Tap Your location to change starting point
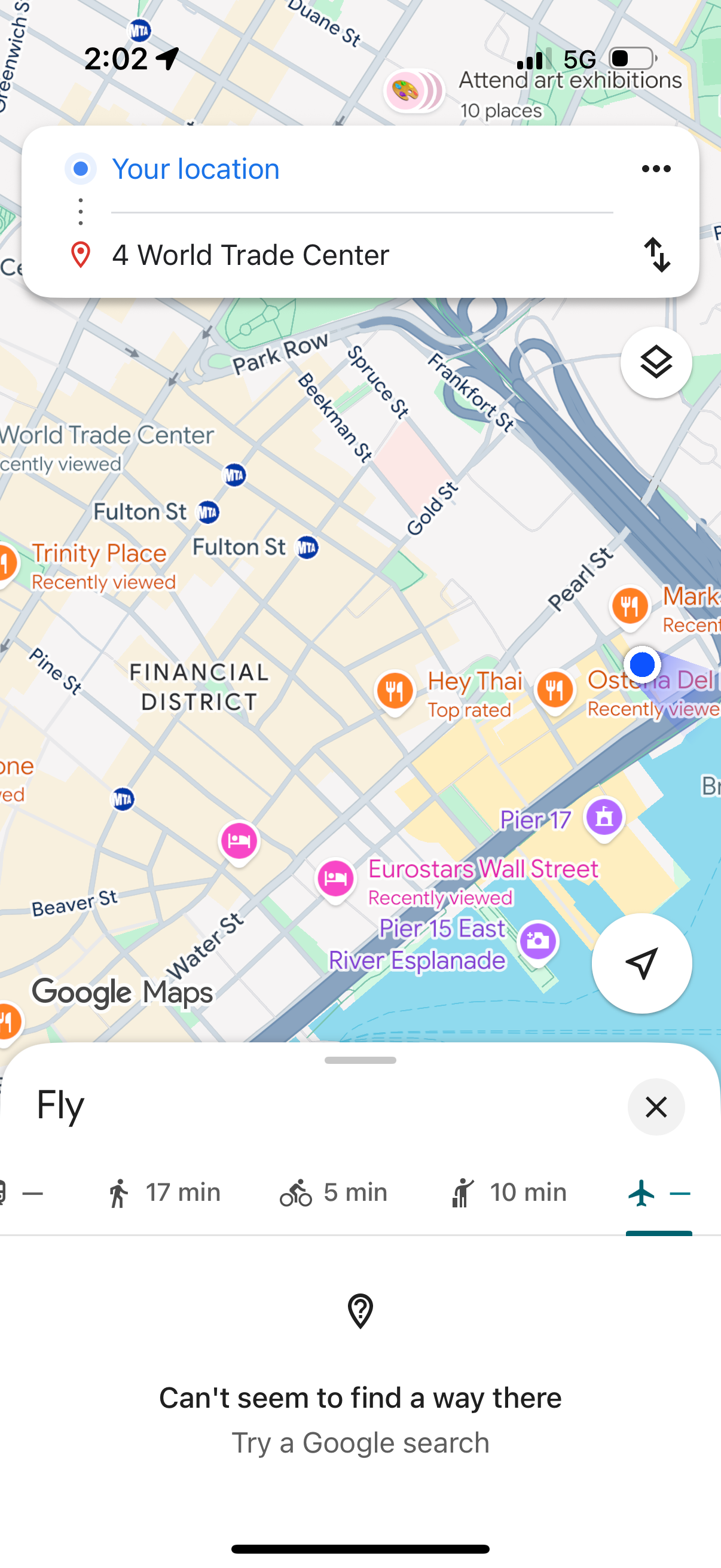 (195, 169)
